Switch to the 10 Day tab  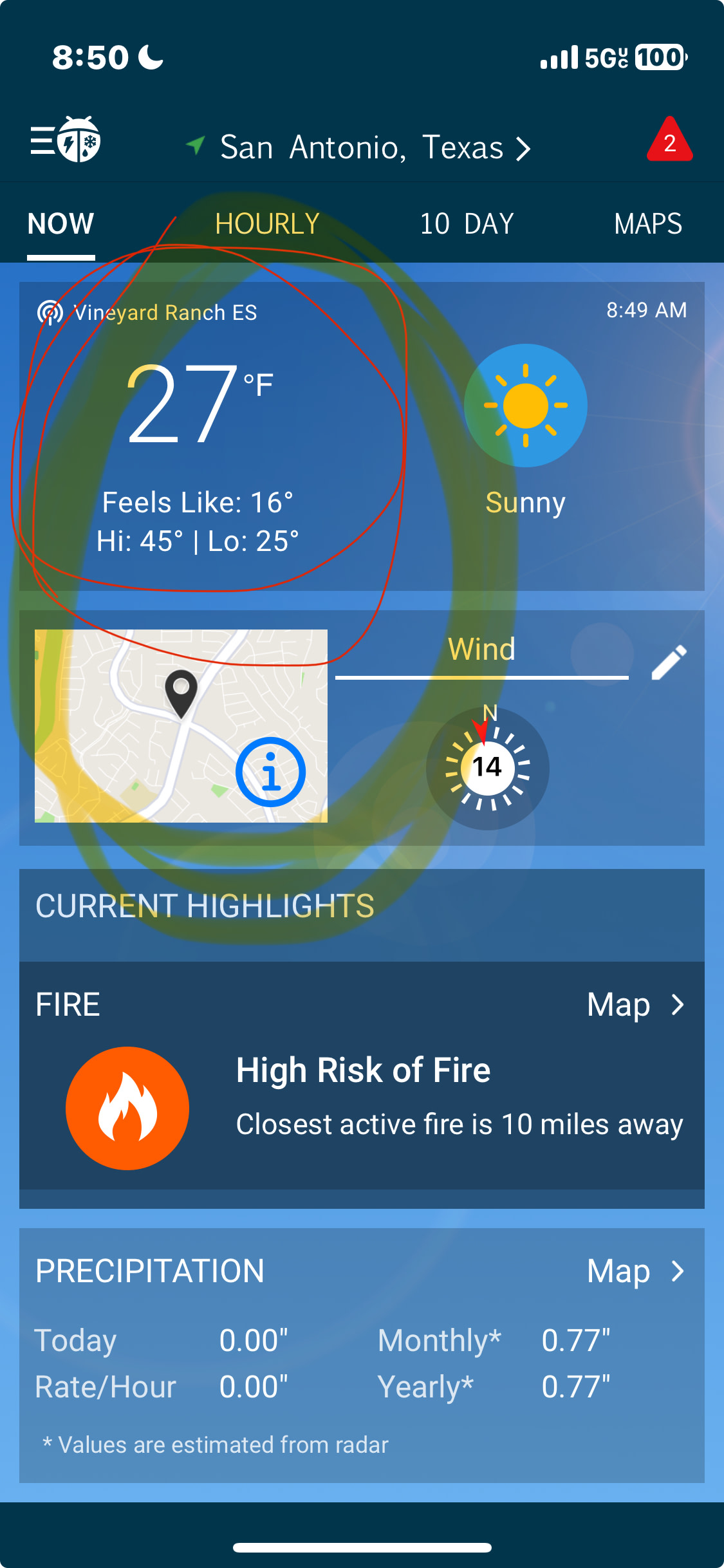click(467, 224)
